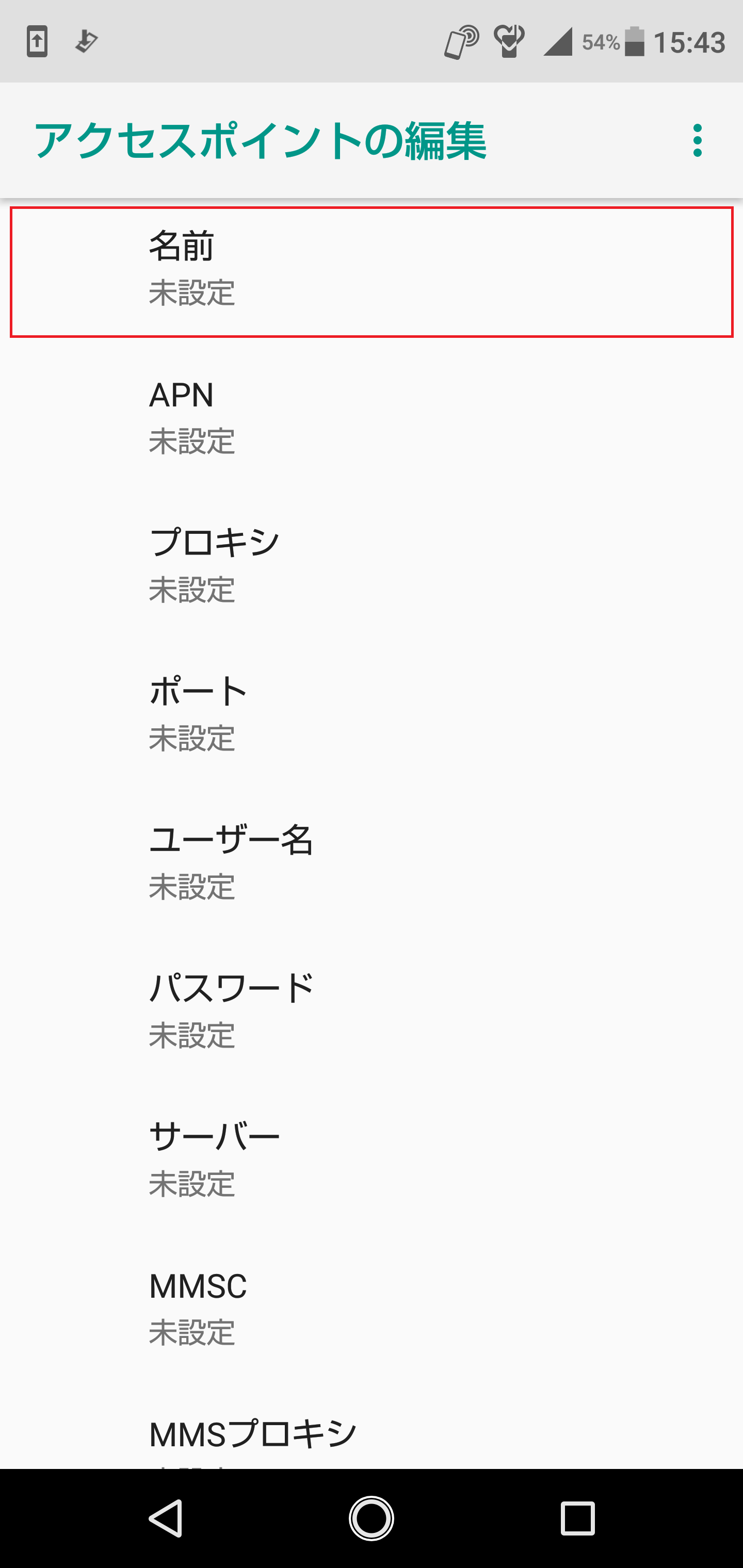Open the 名前 field to set a name
Viewport: 743px width, 1568px height.
point(372,271)
